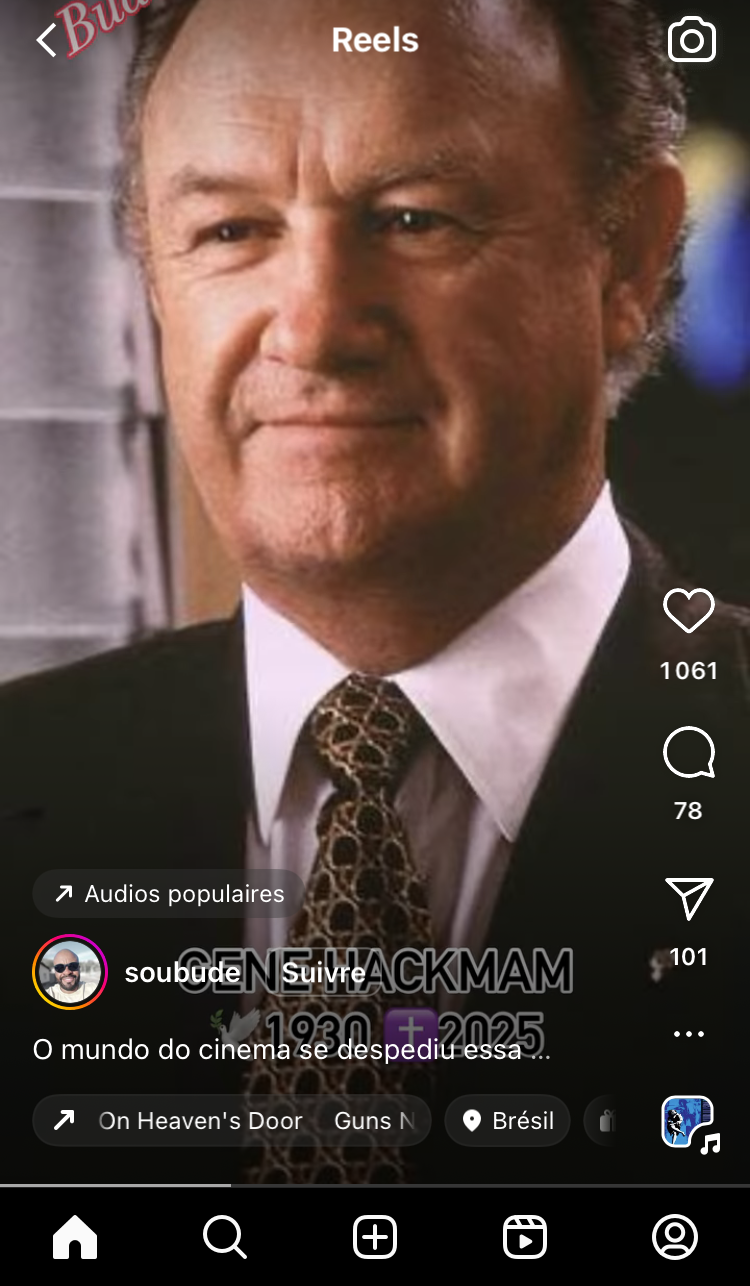Switch to the Reels tab
The height and width of the screenshot is (1286, 750).
tap(525, 1238)
